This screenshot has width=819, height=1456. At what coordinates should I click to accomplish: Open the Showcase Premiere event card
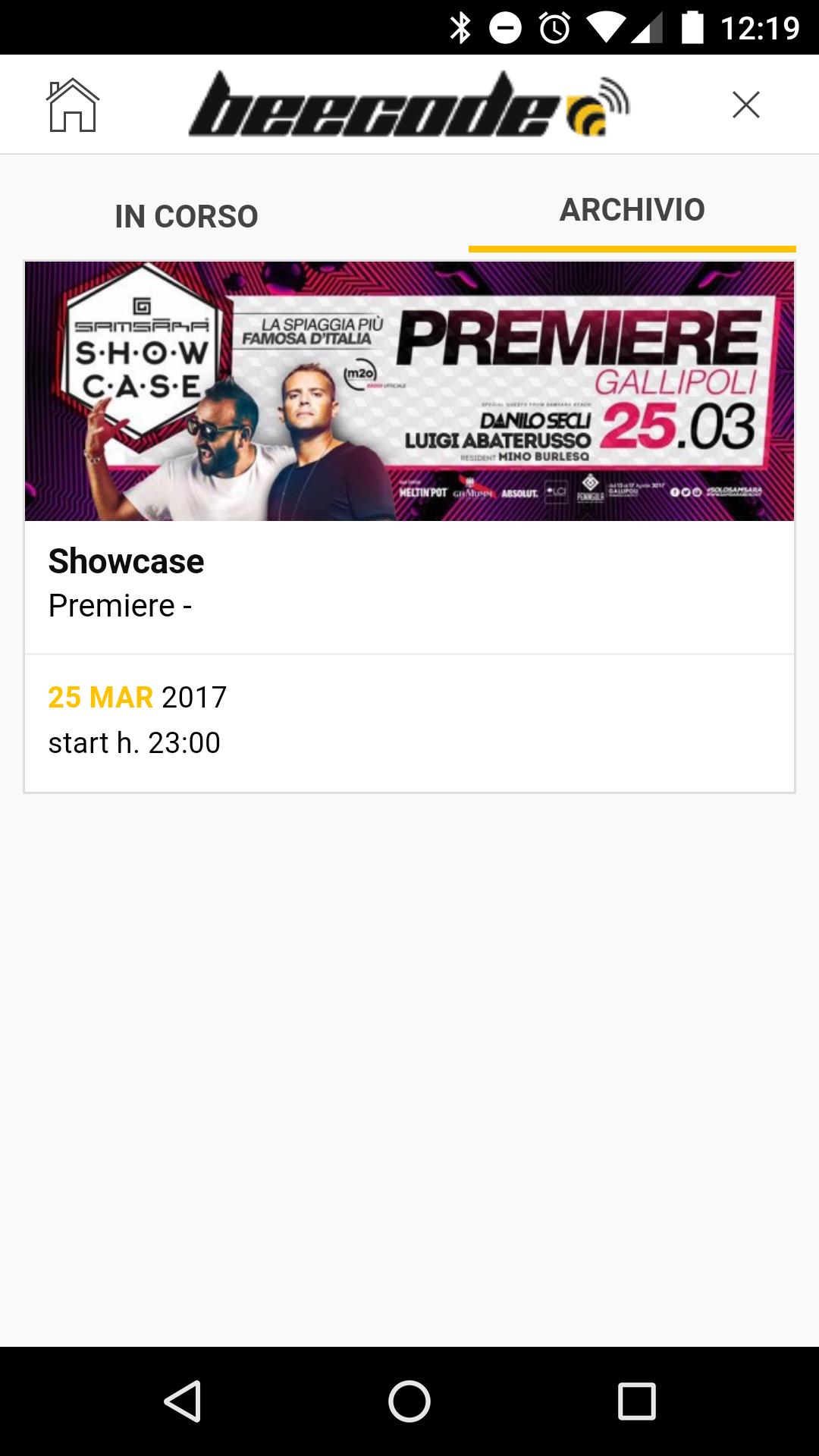coord(409,527)
